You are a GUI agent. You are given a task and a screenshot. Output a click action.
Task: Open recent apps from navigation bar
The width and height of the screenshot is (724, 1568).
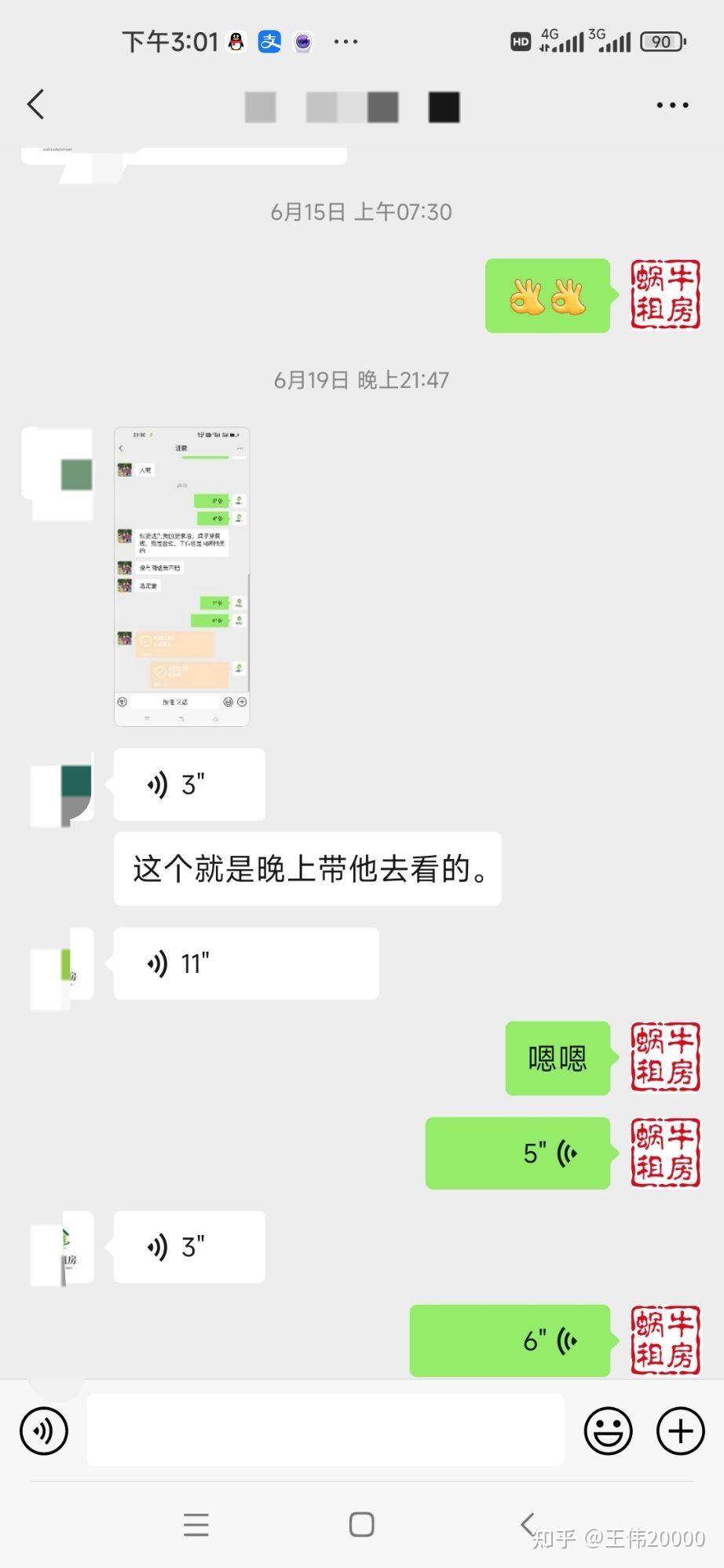(196, 1524)
